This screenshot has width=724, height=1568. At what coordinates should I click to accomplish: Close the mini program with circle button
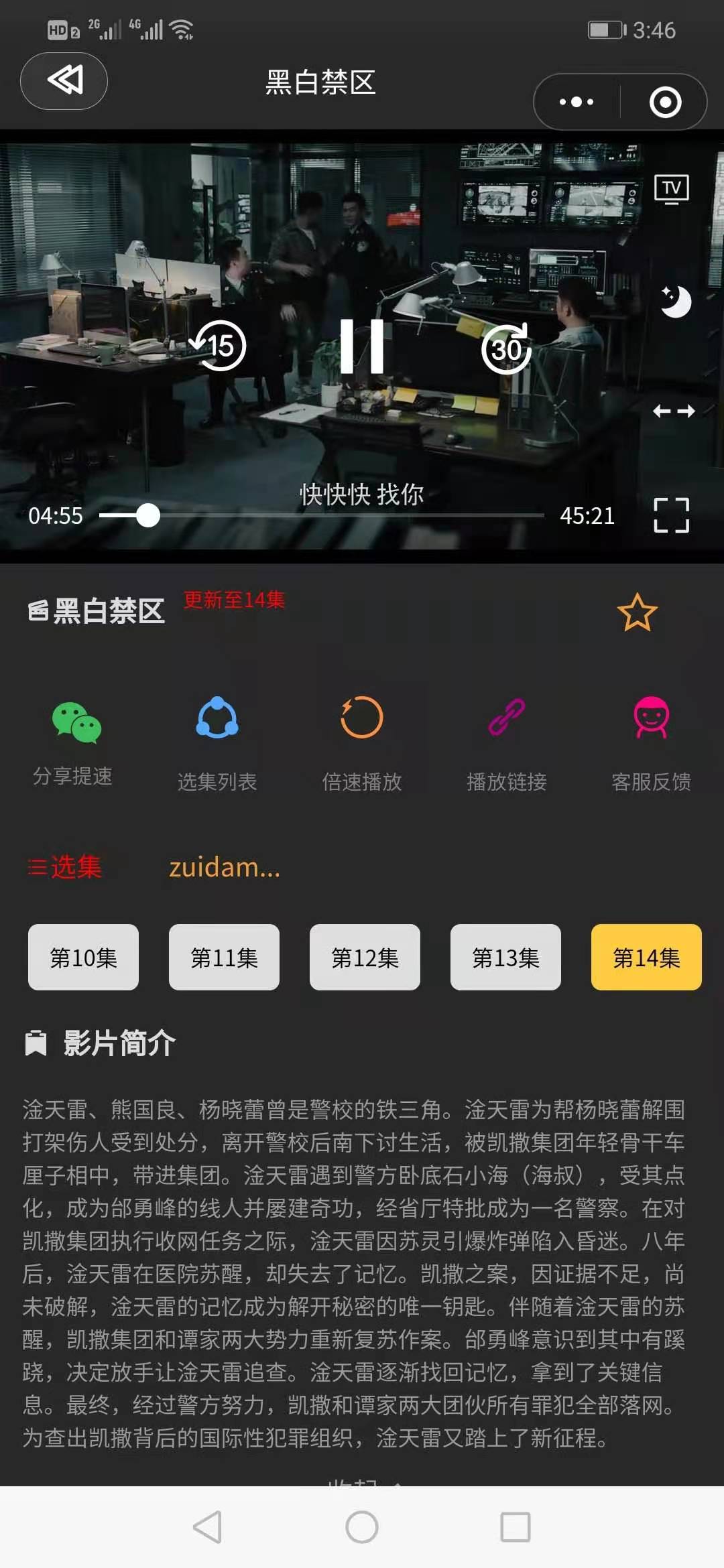point(665,102)
